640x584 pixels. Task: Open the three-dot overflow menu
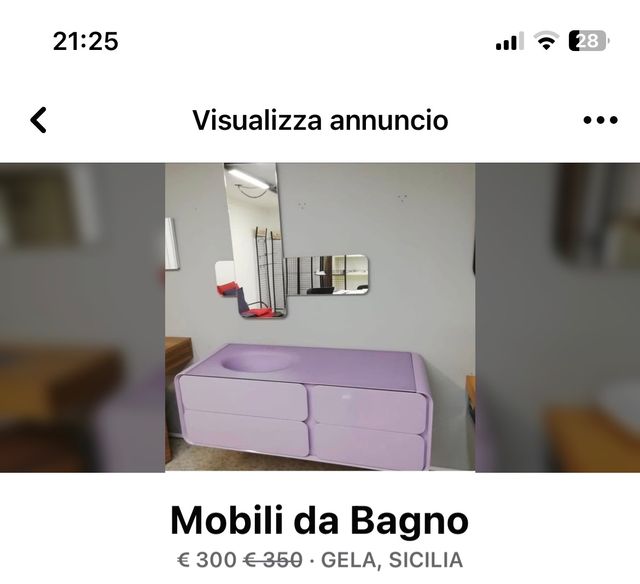(x=599, y=121)
